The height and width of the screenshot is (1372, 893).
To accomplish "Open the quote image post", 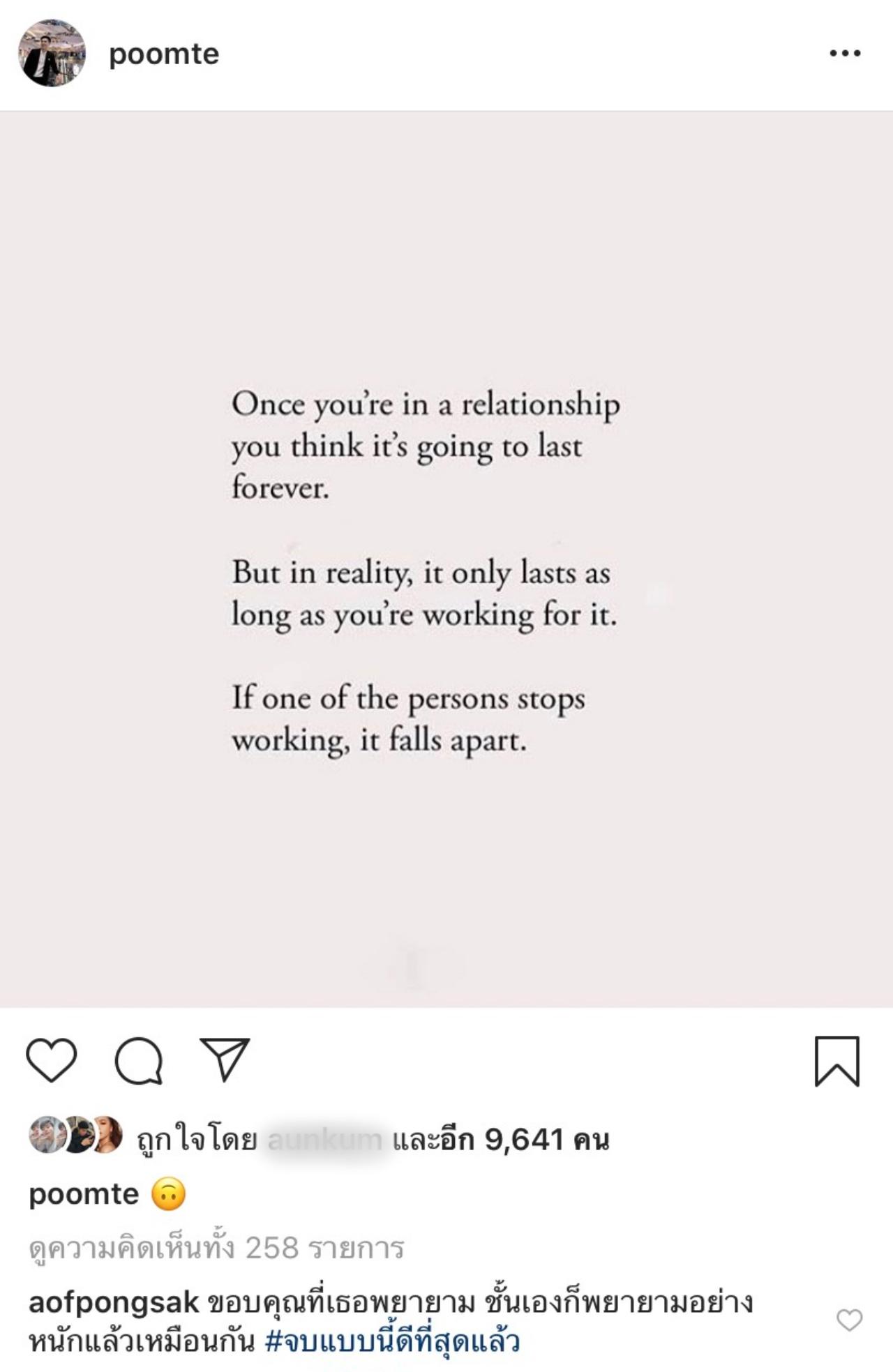I will [x=446, y=559].
